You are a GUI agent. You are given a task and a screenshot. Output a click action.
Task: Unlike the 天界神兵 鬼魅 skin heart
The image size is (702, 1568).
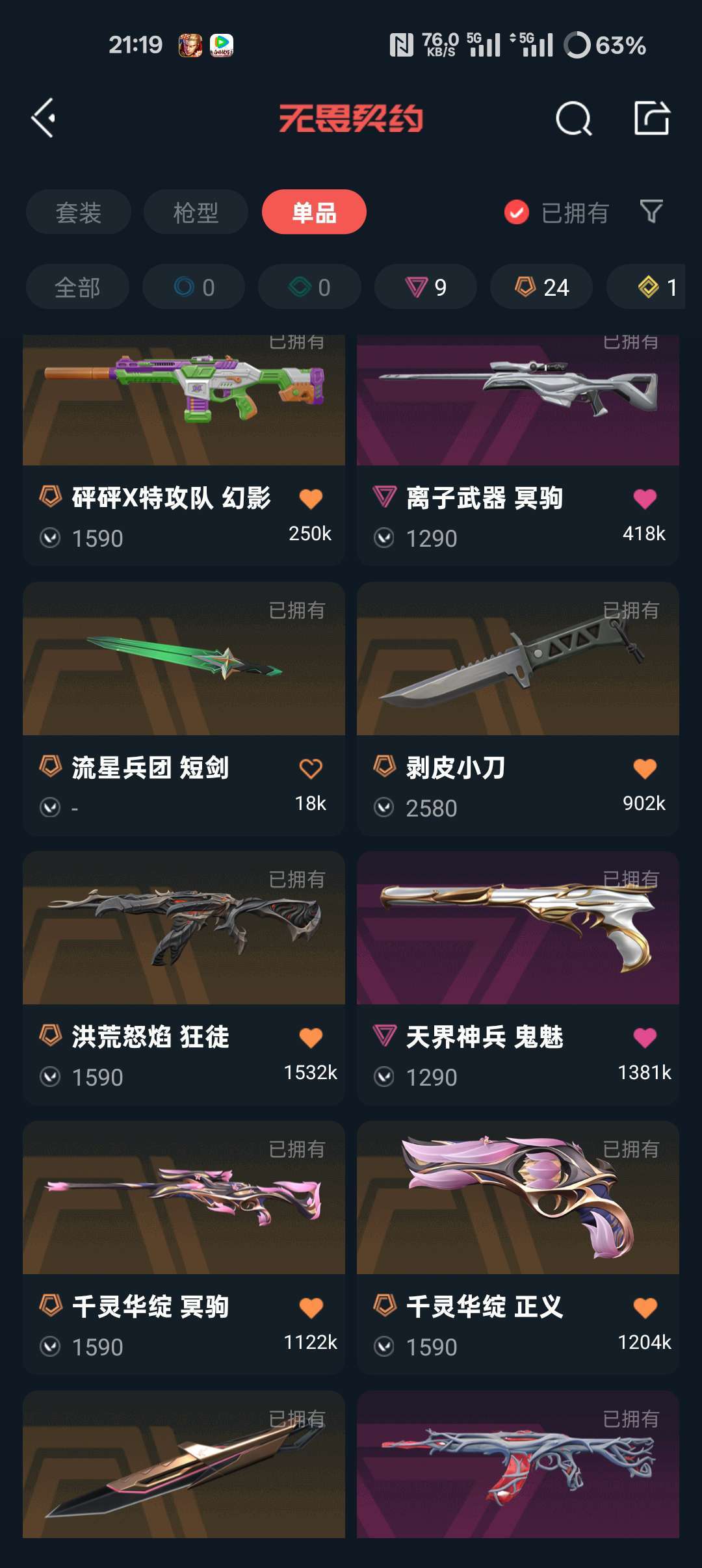(645, 1038)
